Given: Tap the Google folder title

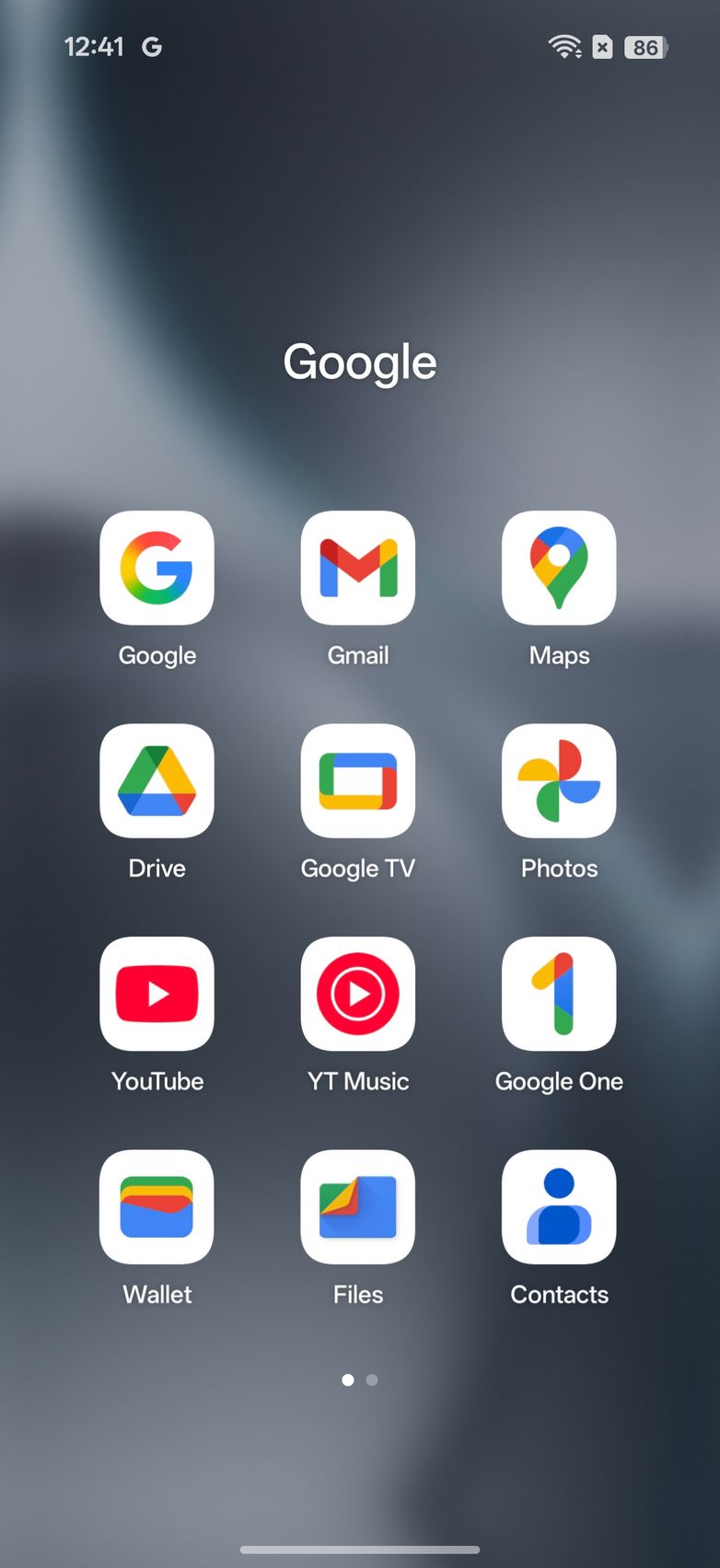Looking at the screenshot, I should [360, 362].
